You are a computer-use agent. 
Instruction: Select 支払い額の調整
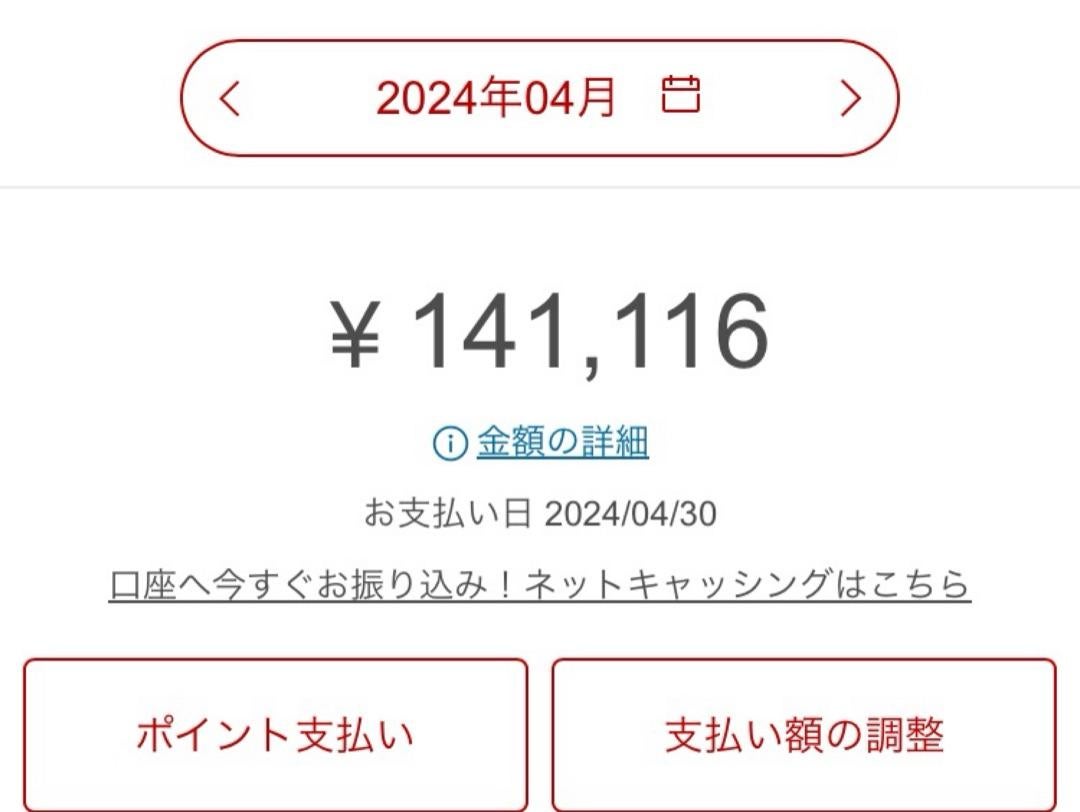[804, 736]
